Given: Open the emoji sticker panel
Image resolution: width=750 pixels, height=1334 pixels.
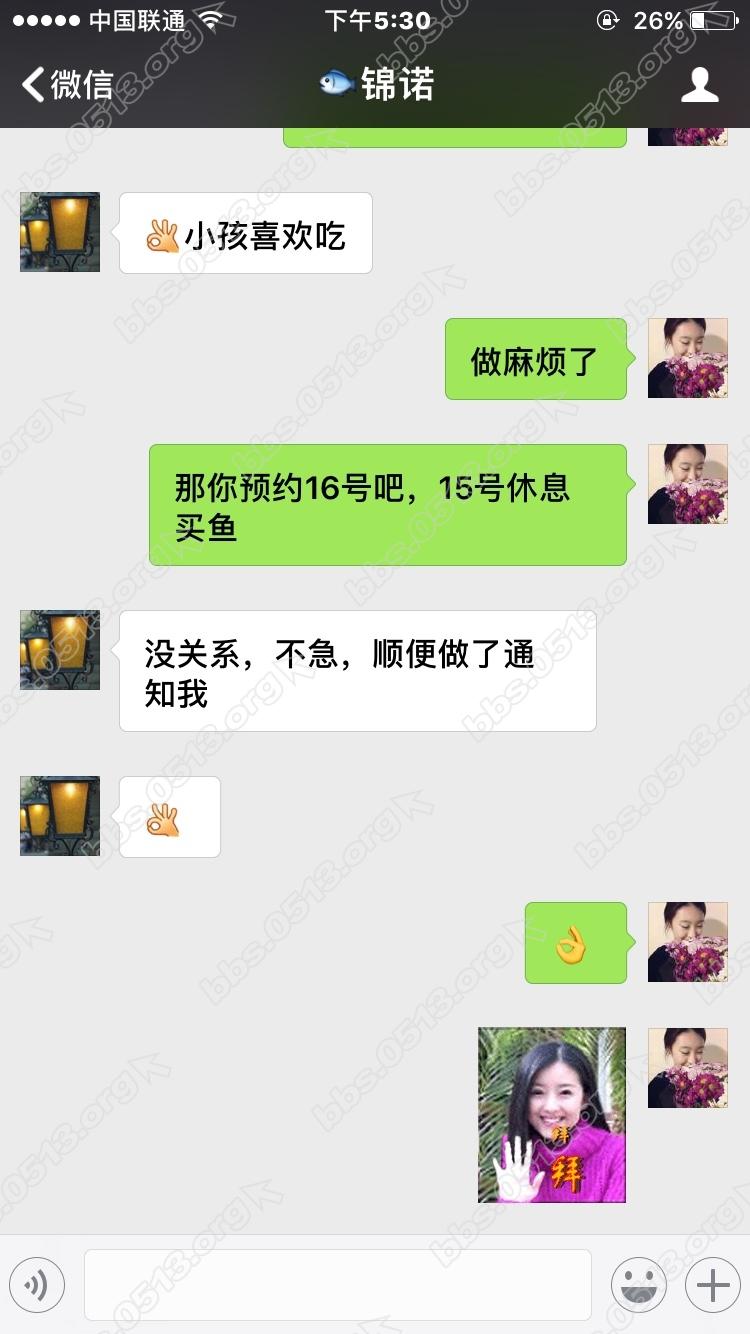Looking at the screenshot, I should [638, 1285].
